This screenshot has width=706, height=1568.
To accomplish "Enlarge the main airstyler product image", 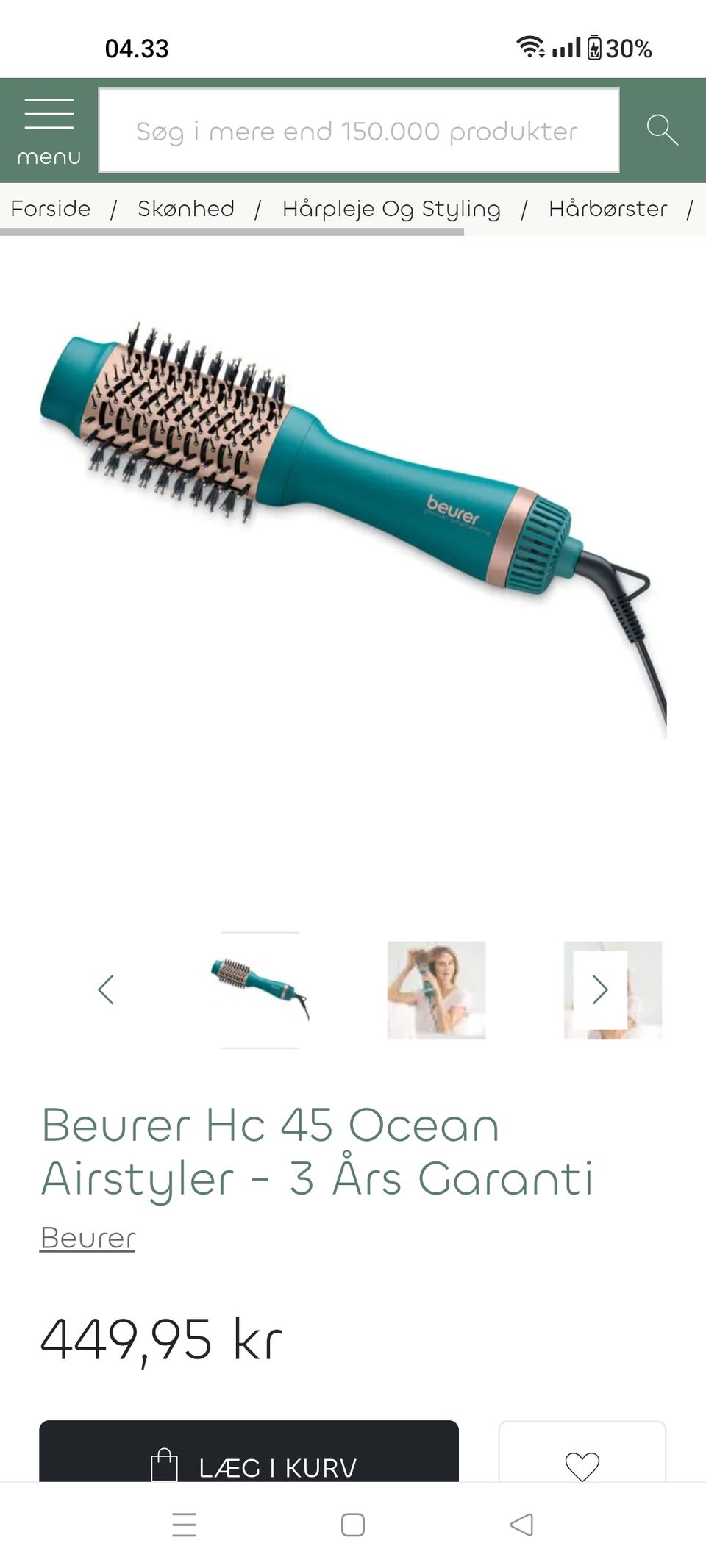I will 353,529.
